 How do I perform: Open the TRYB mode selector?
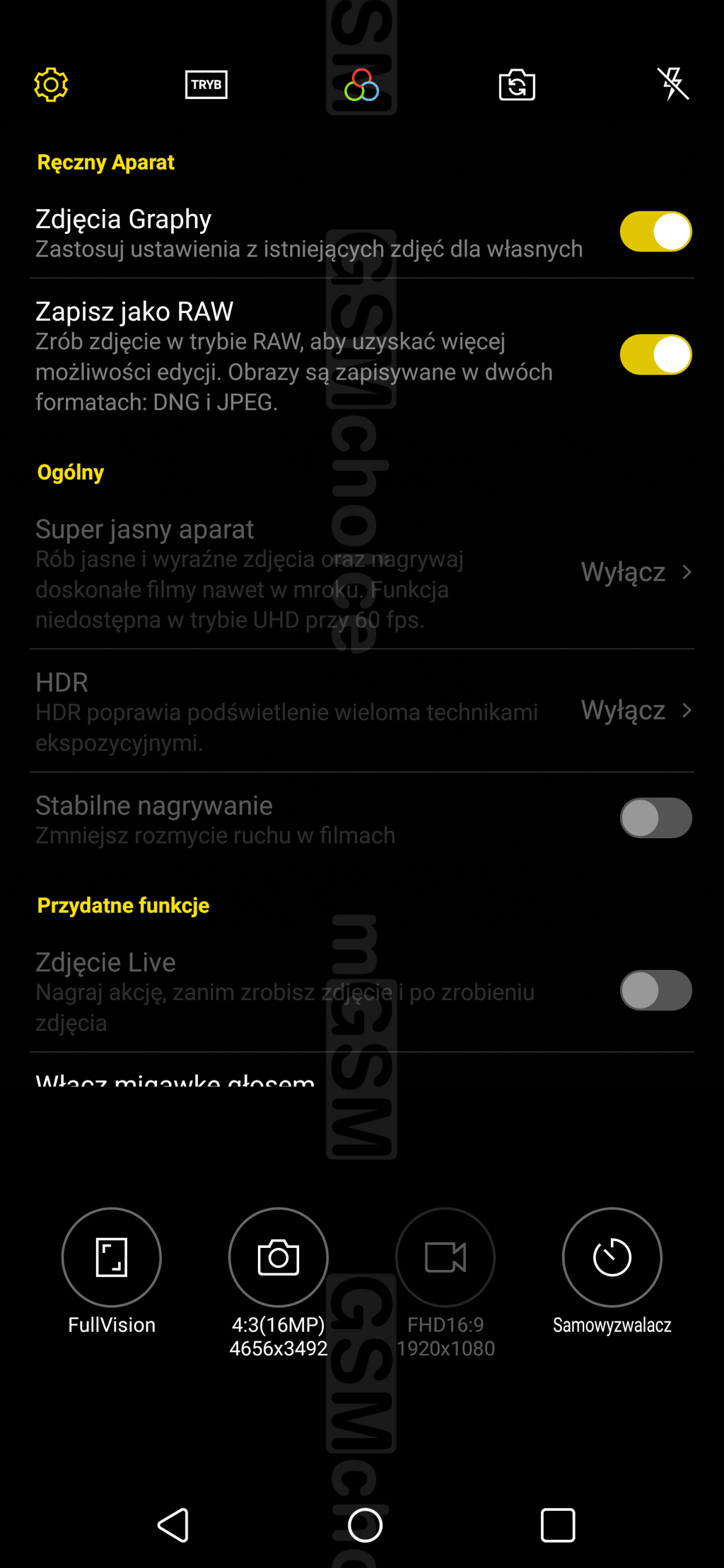point(206,85)
